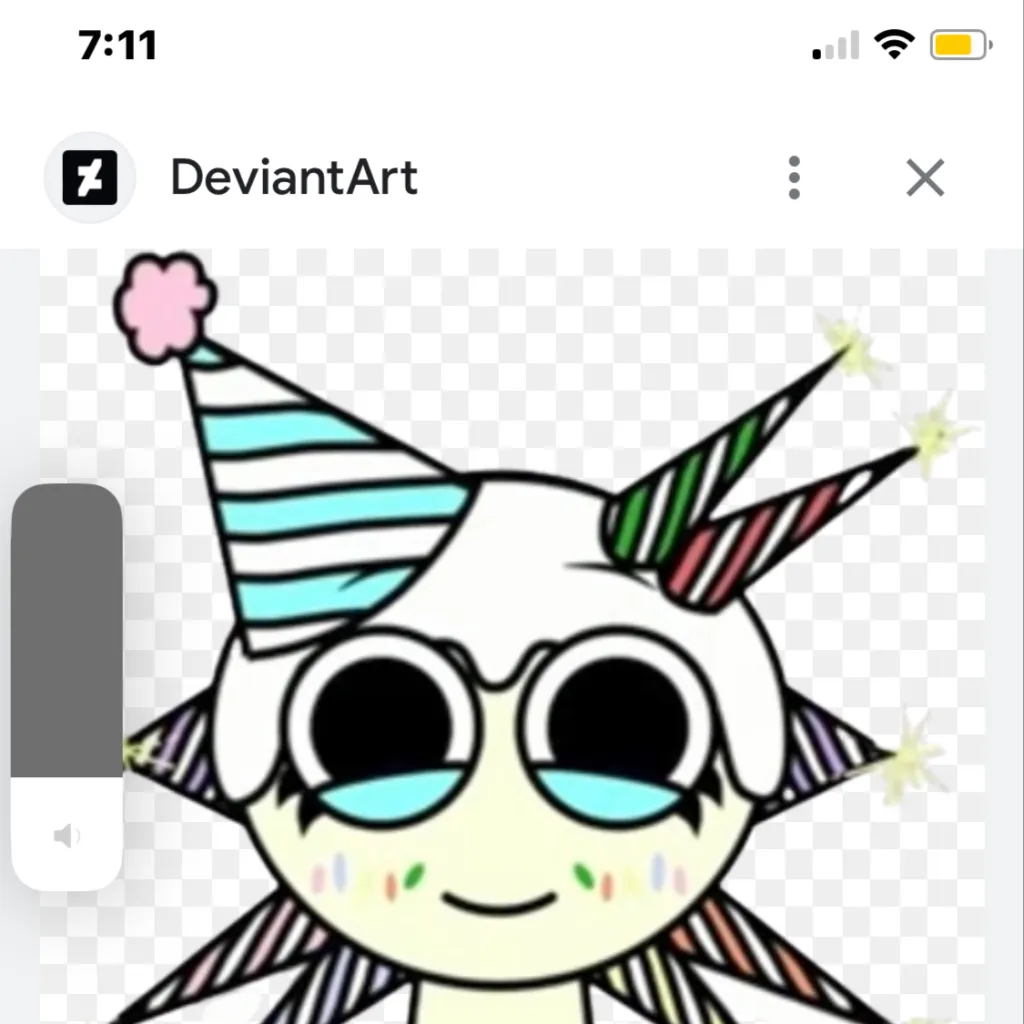This screenshot has height=1024, width=1024.
Task: Tap the DeviantArt source logo
Action: 90,178
